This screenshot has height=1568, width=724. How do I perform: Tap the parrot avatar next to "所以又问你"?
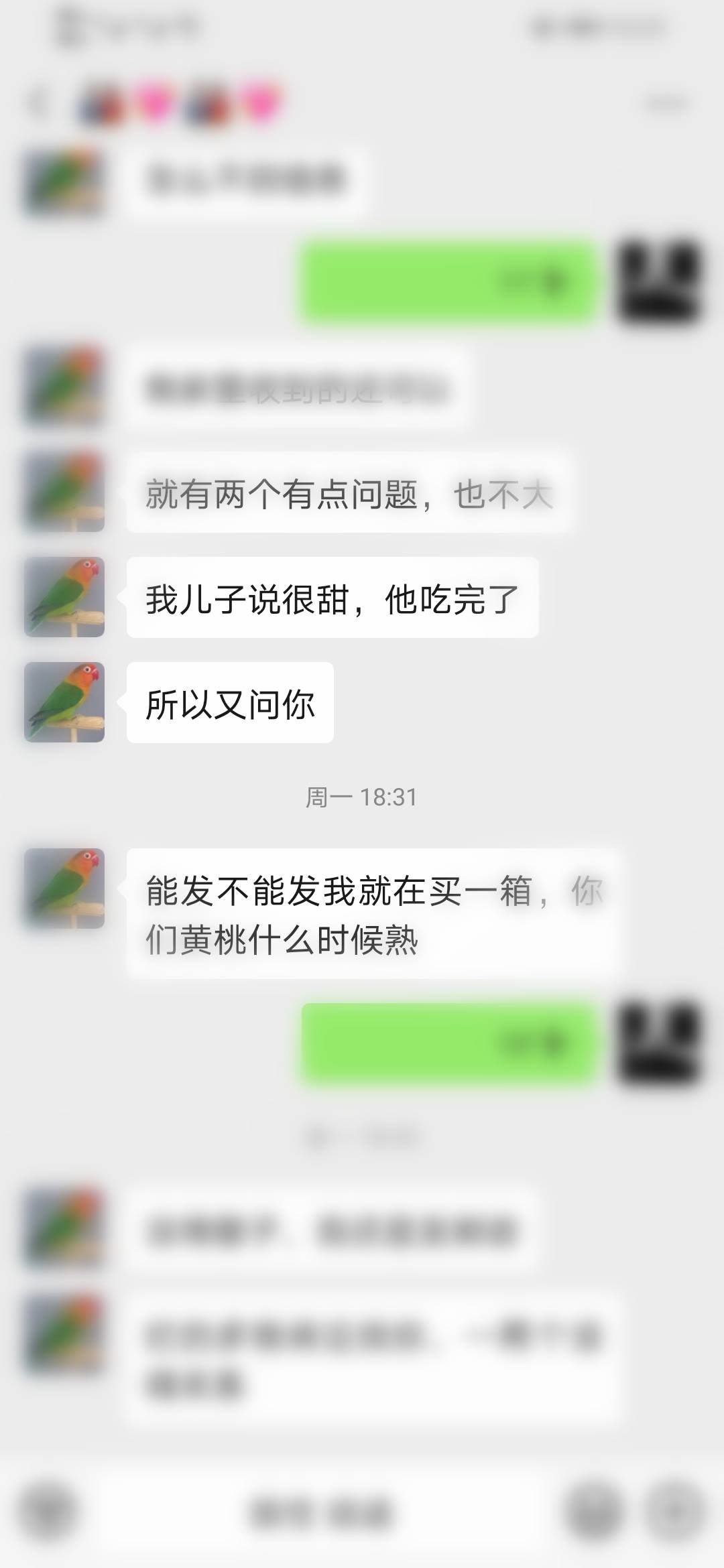point(64,702)
